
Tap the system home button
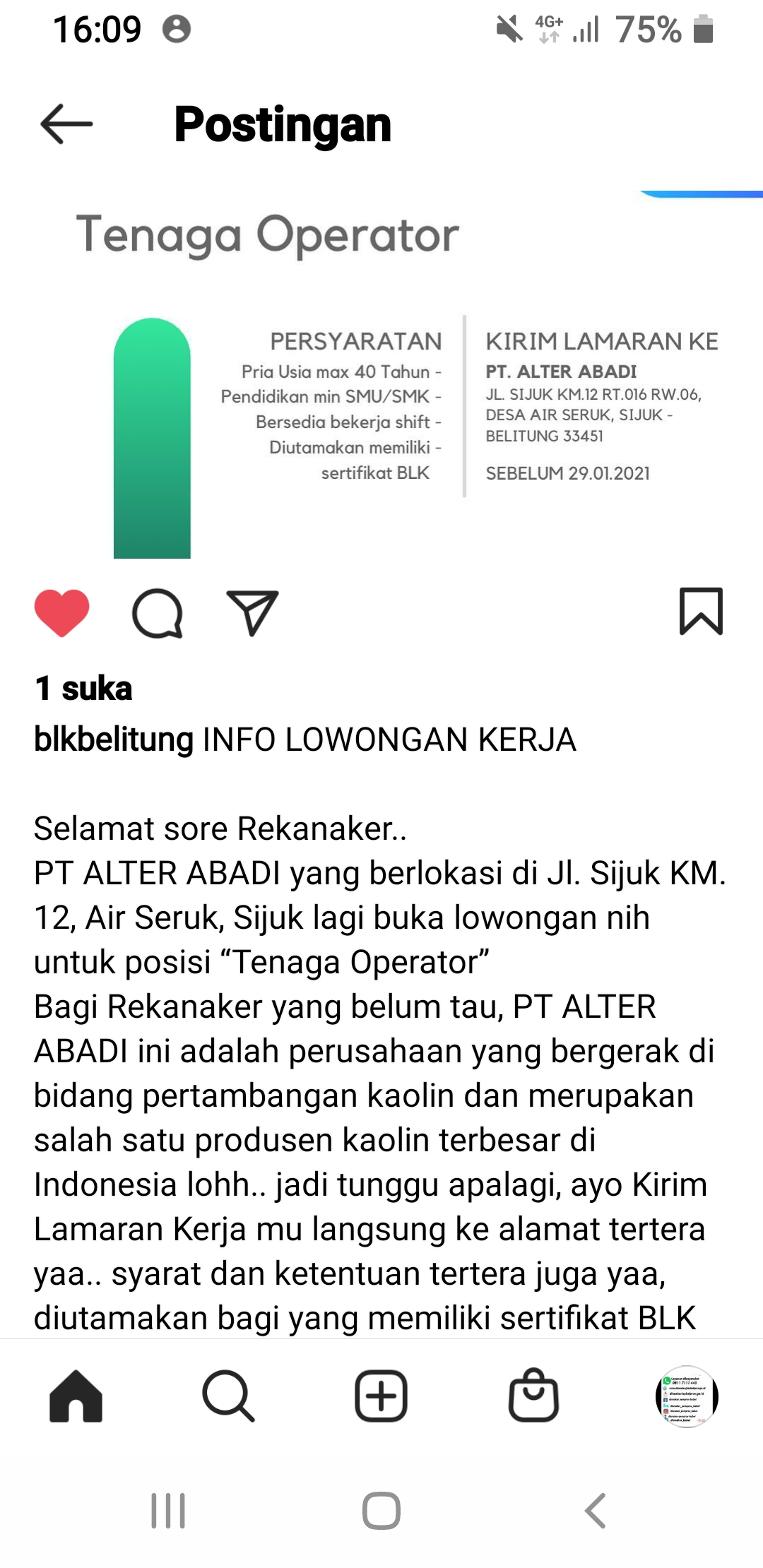381,1511
